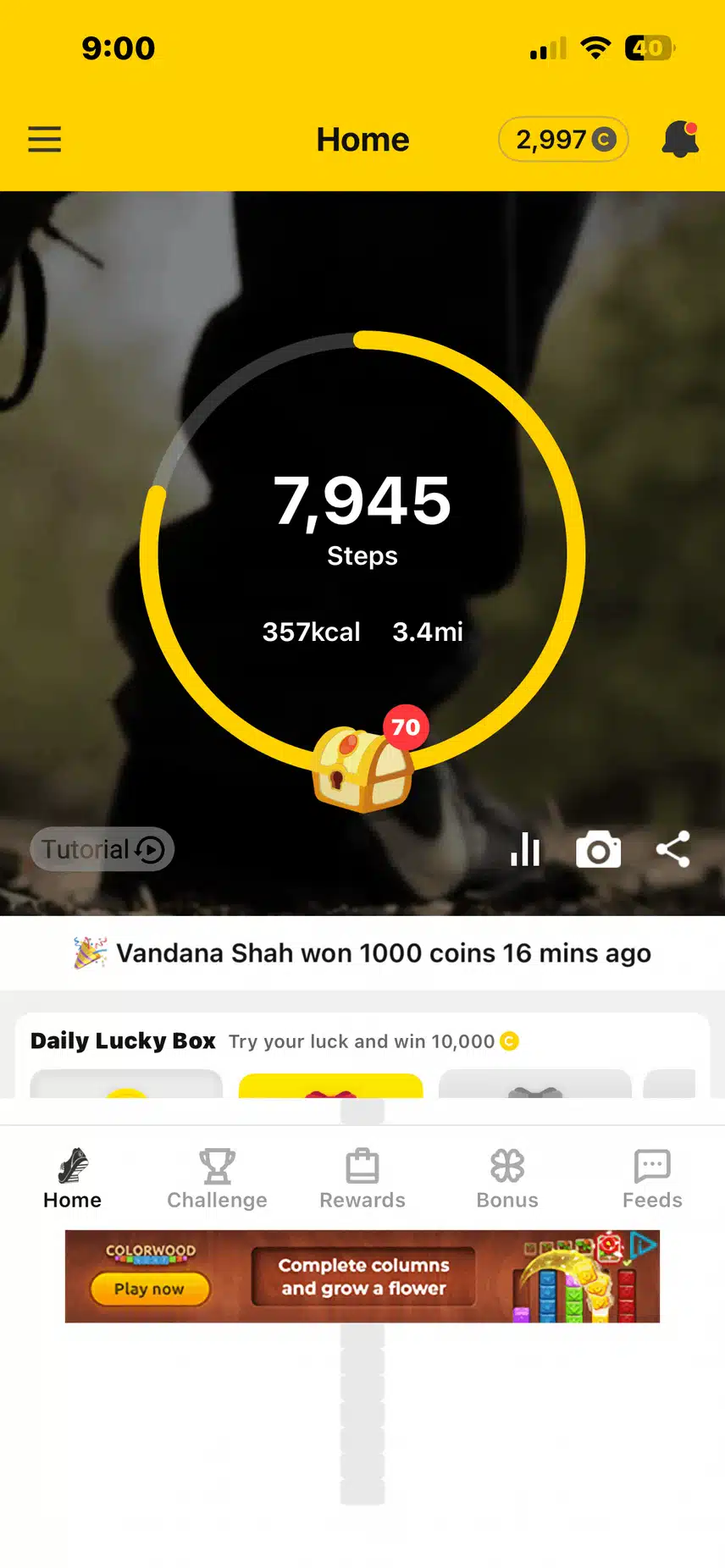Switch to the Bonus tab
Screen dimensions: 725x1568
(x=507, y=1179)
